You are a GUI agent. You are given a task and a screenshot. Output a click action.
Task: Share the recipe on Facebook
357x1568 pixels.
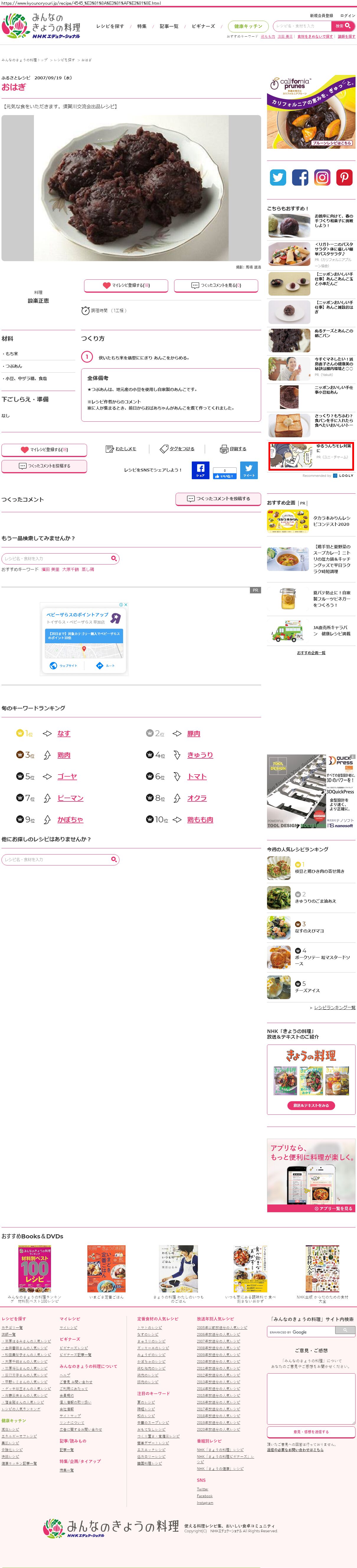coord(200,469)
